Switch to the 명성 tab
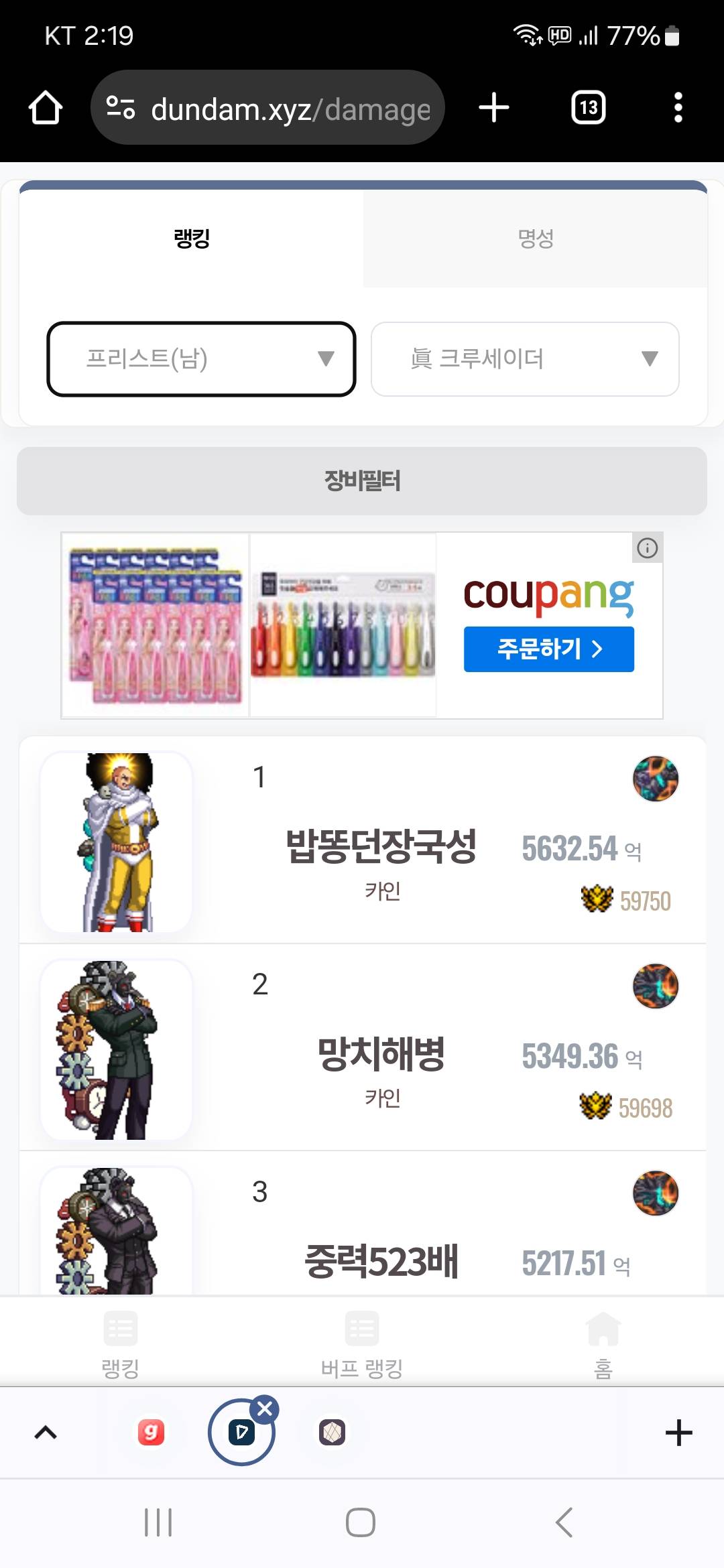The width and height of the screenshot is (724, 1568). (535, 239)
